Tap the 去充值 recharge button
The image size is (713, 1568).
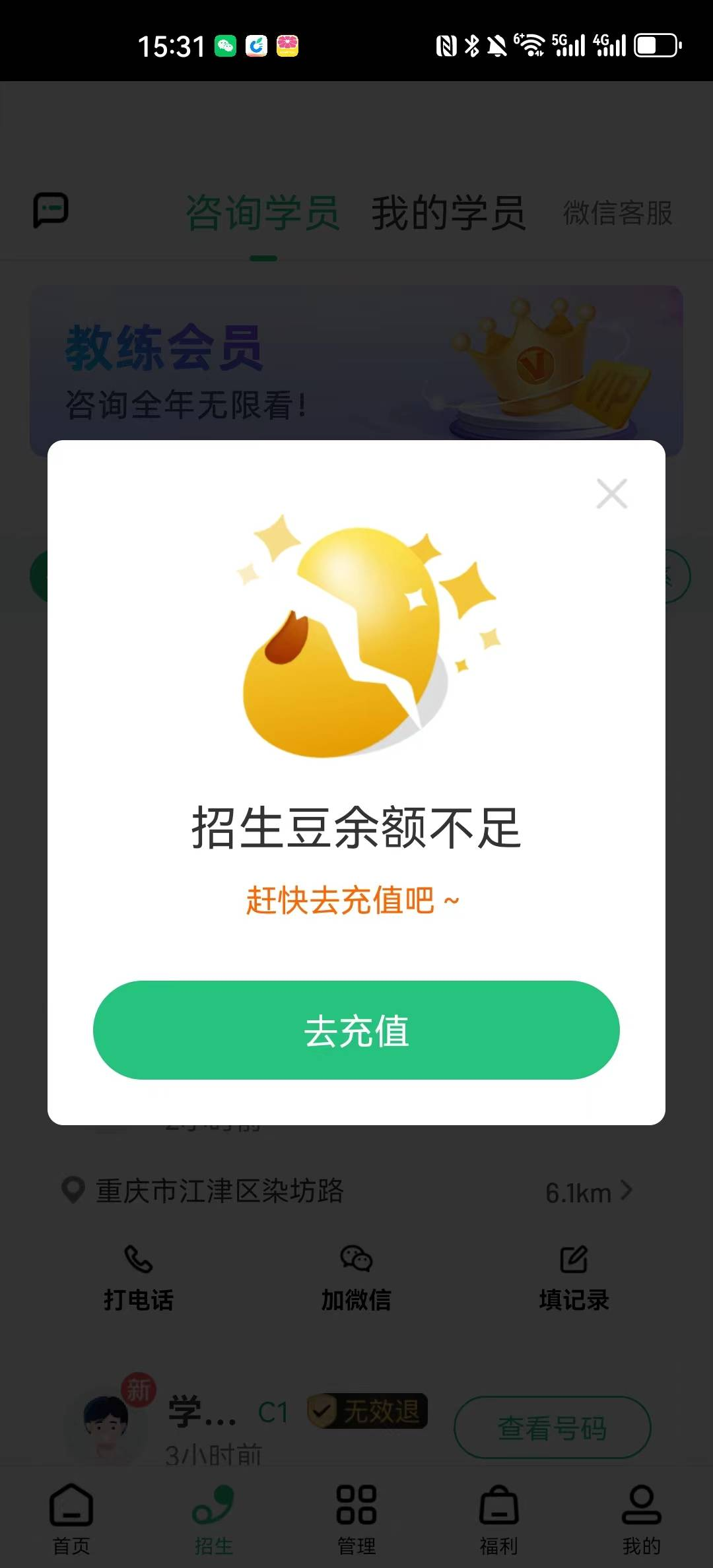356,1030
